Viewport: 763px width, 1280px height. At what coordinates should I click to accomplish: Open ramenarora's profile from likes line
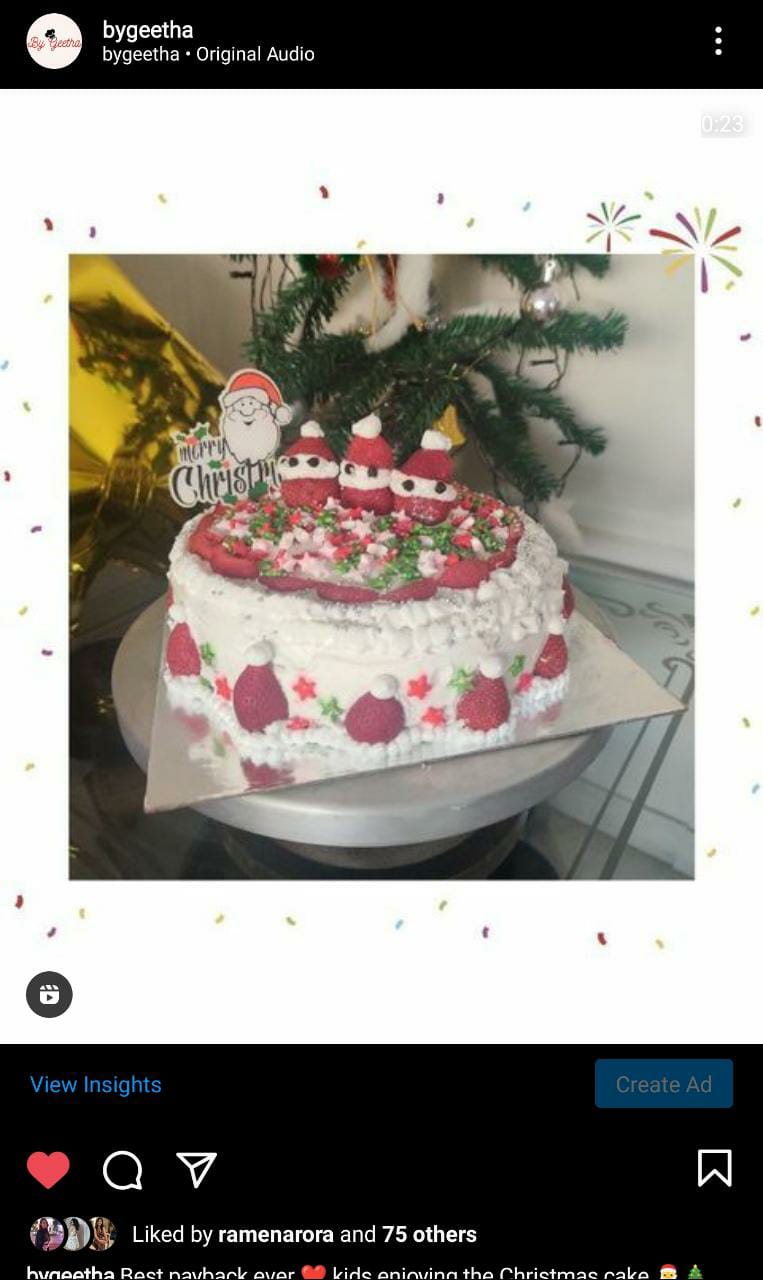(276, 1235)
